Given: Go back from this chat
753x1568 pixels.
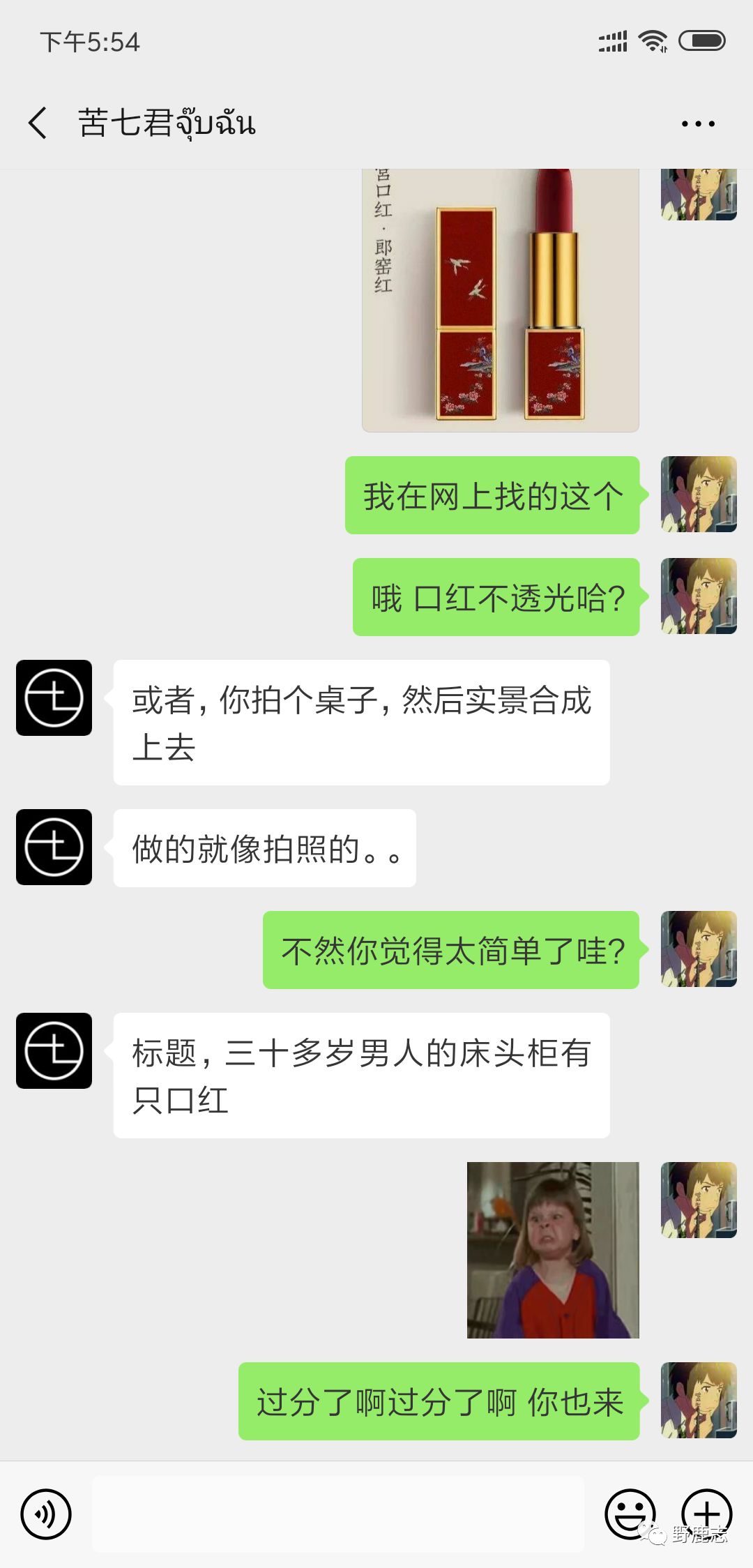Looking at the screenshot, I should [x=38, y=123].
